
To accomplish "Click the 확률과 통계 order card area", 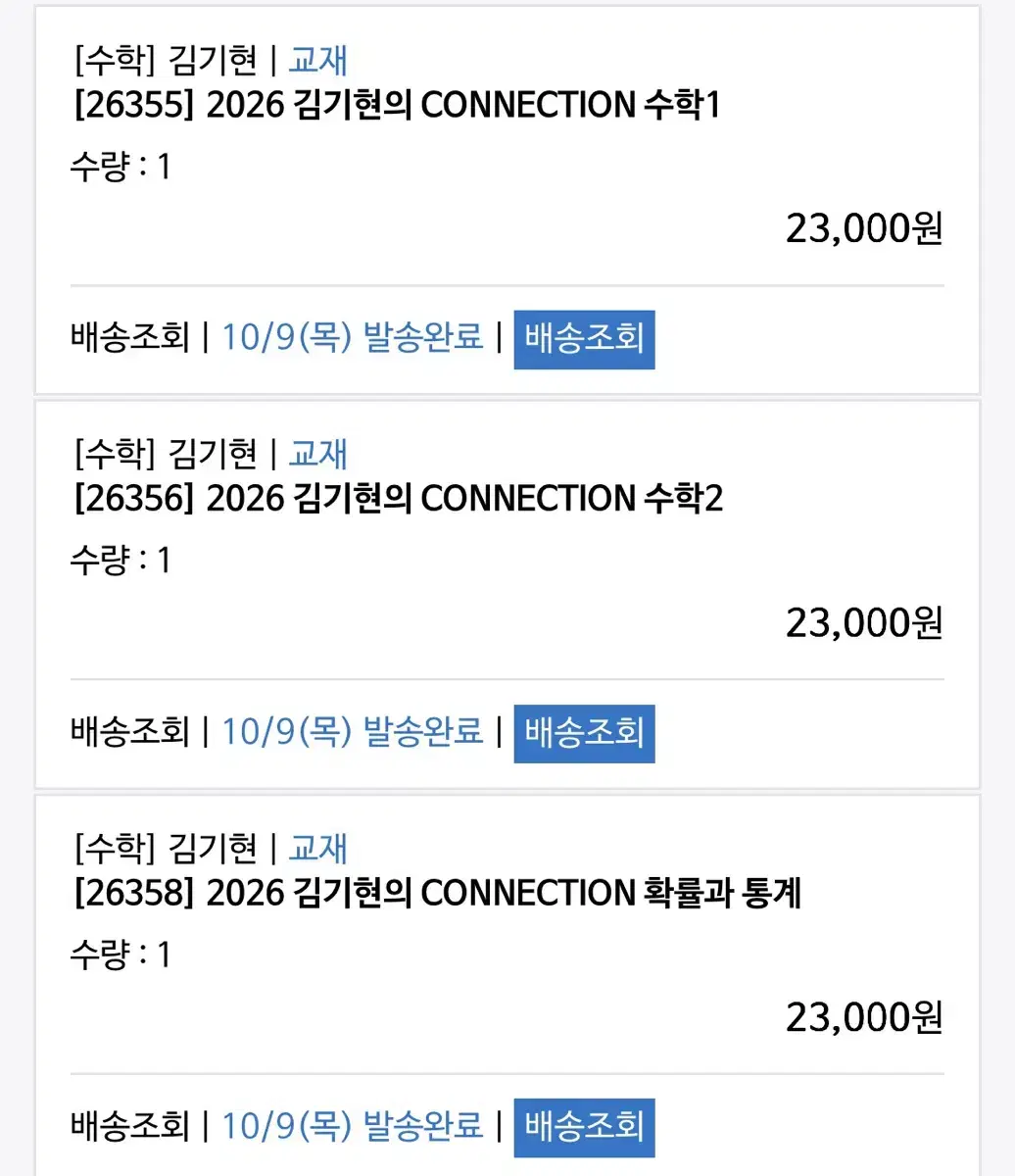I will point(507,980).
